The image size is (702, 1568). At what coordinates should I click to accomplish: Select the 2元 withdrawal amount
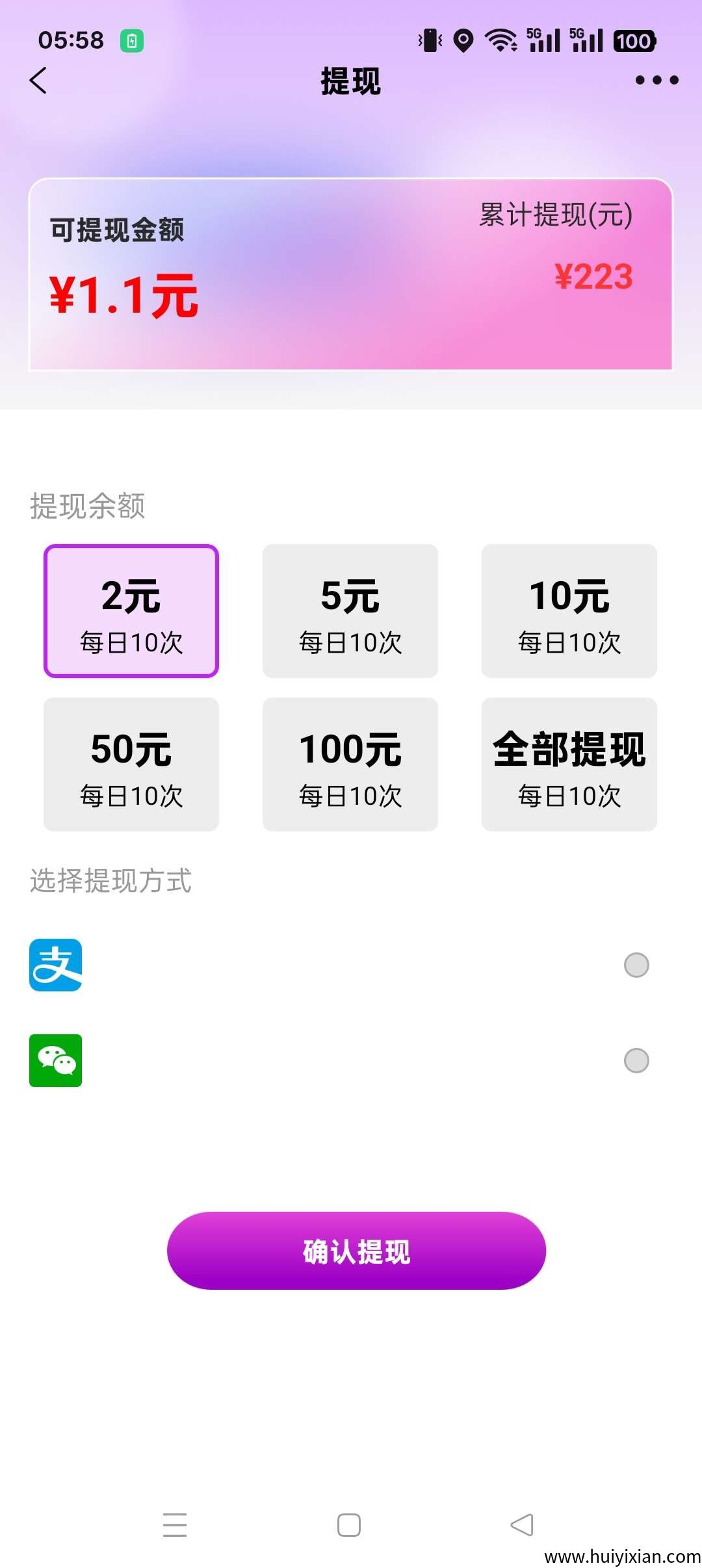[x=131, y=611]
